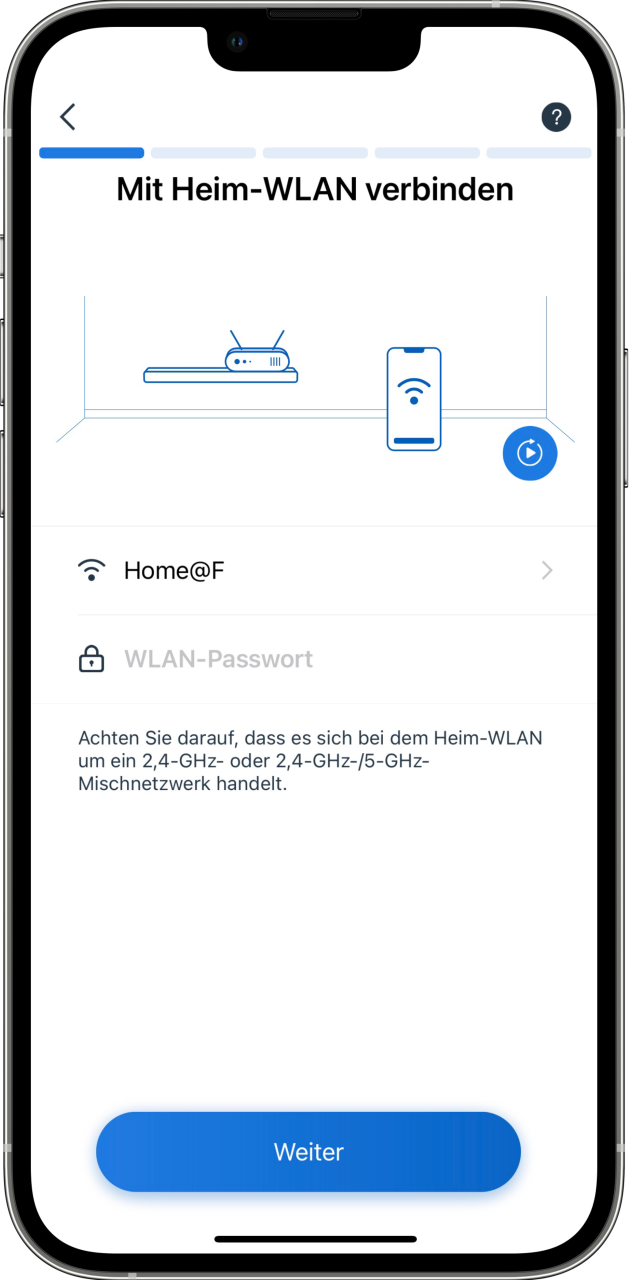Viewport: 629px width, 1280px height.
Task: Replay the setup animation video
Action: click(529, 453)
